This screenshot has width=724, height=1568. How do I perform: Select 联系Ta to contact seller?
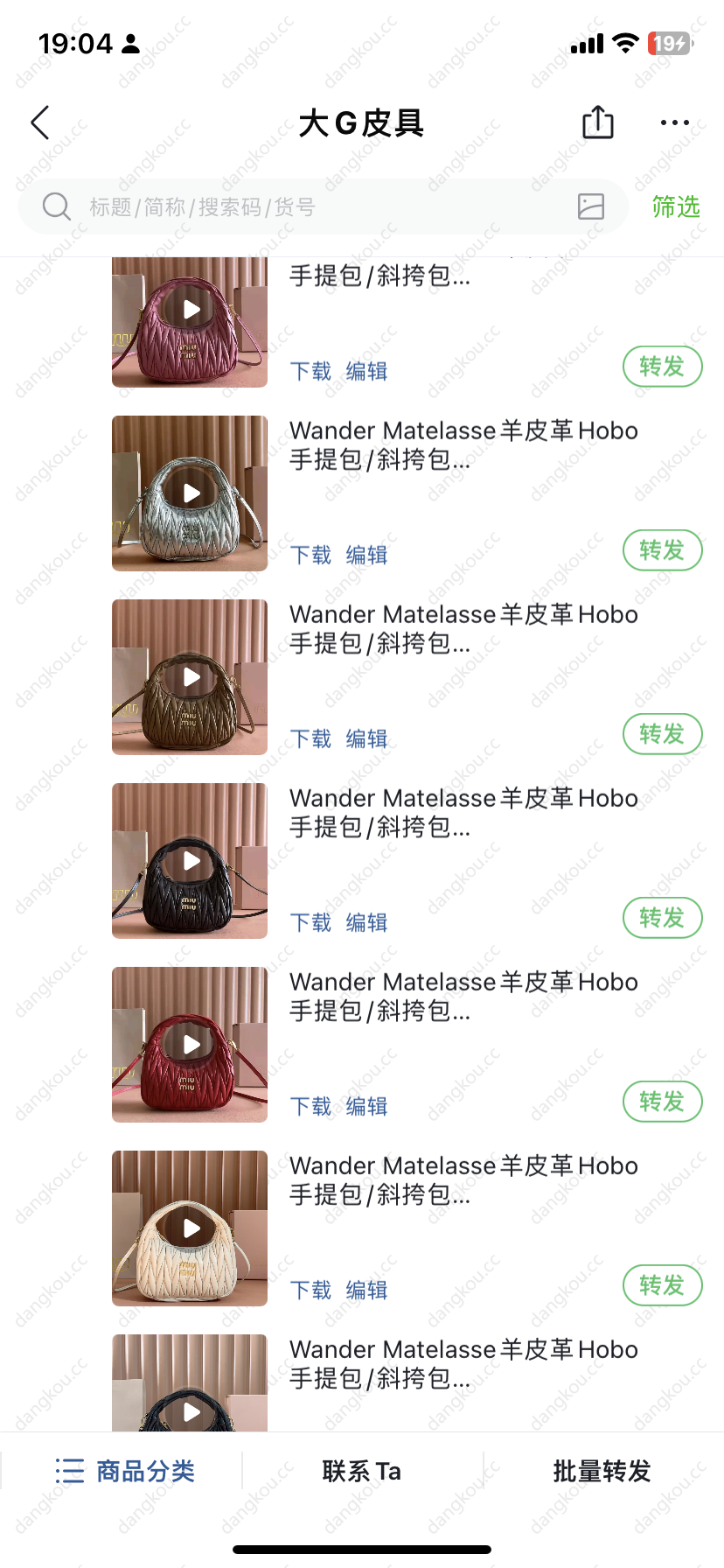point(362,1471)
